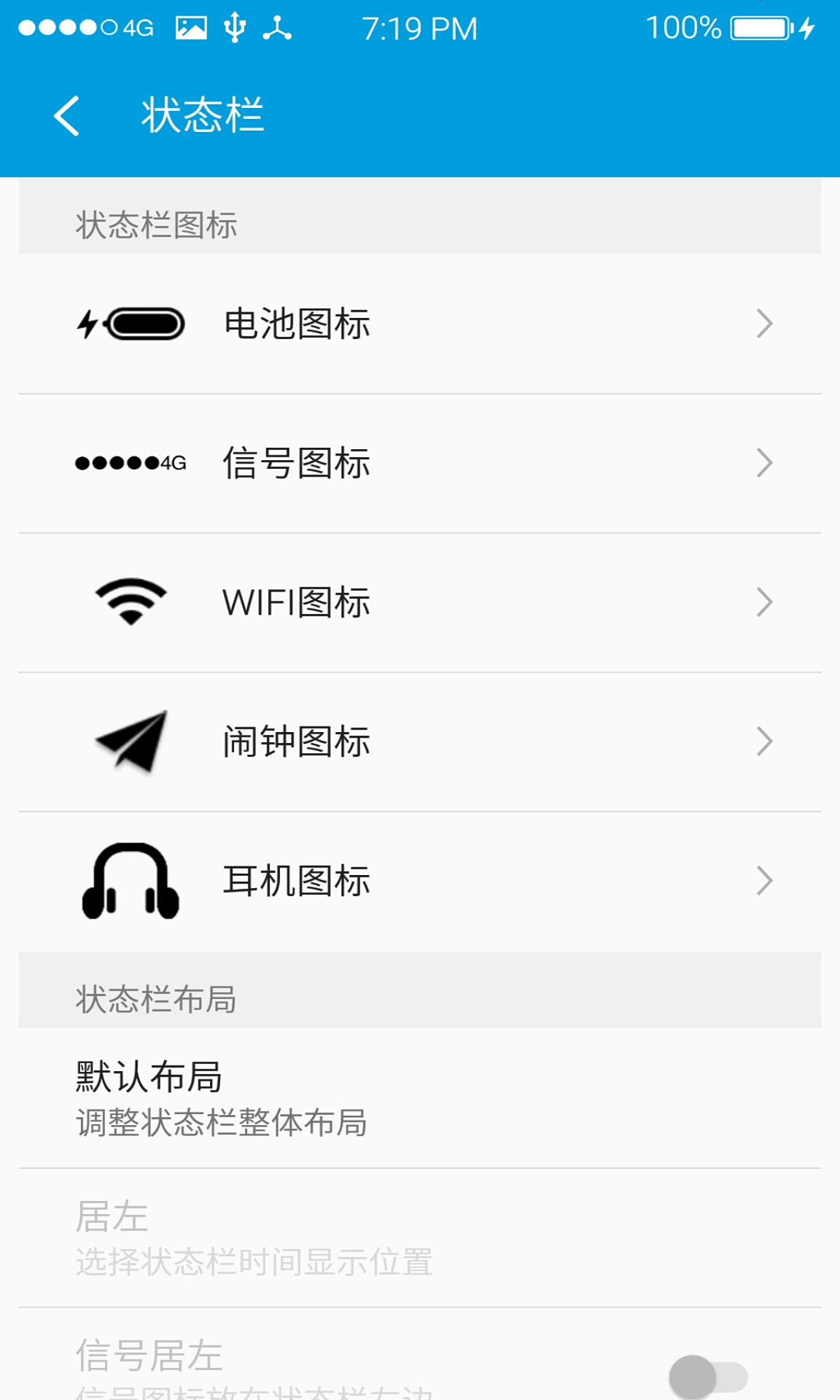Tap the 状态栏布局 section header
The image size is (840, 1400).
tap(155, 1000)
